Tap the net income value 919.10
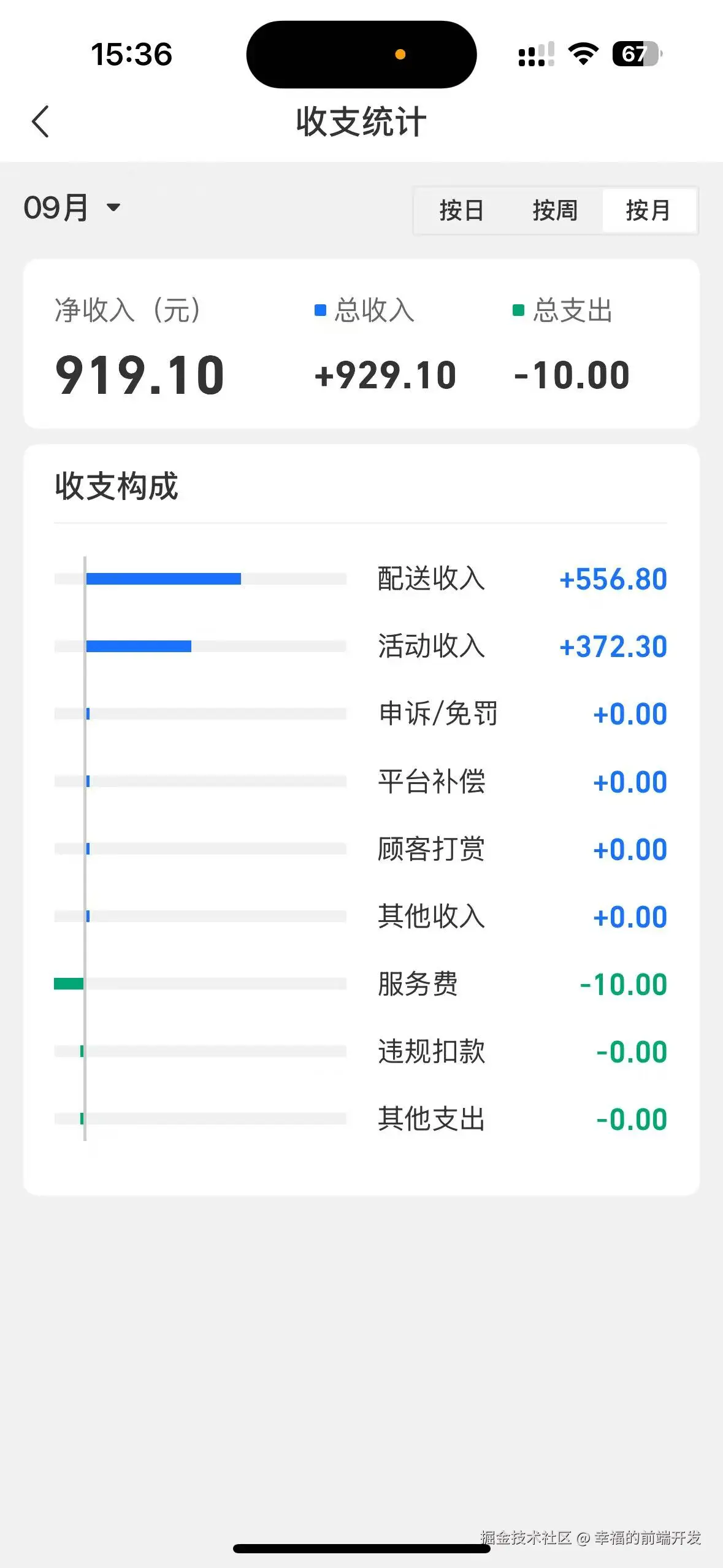This screenshot has height=1568, width=723. [x=140, y=375]
